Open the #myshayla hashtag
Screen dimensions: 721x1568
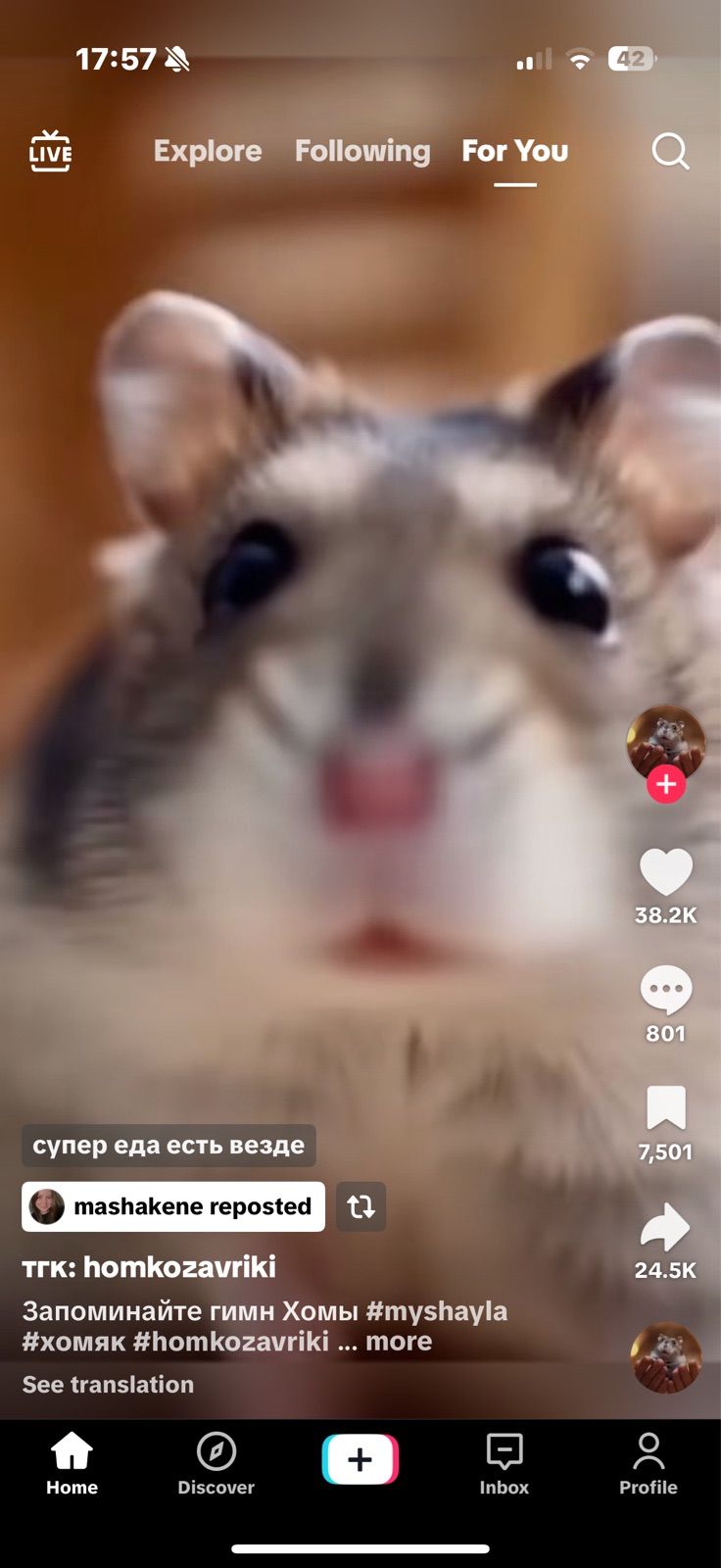(436, 1310)
